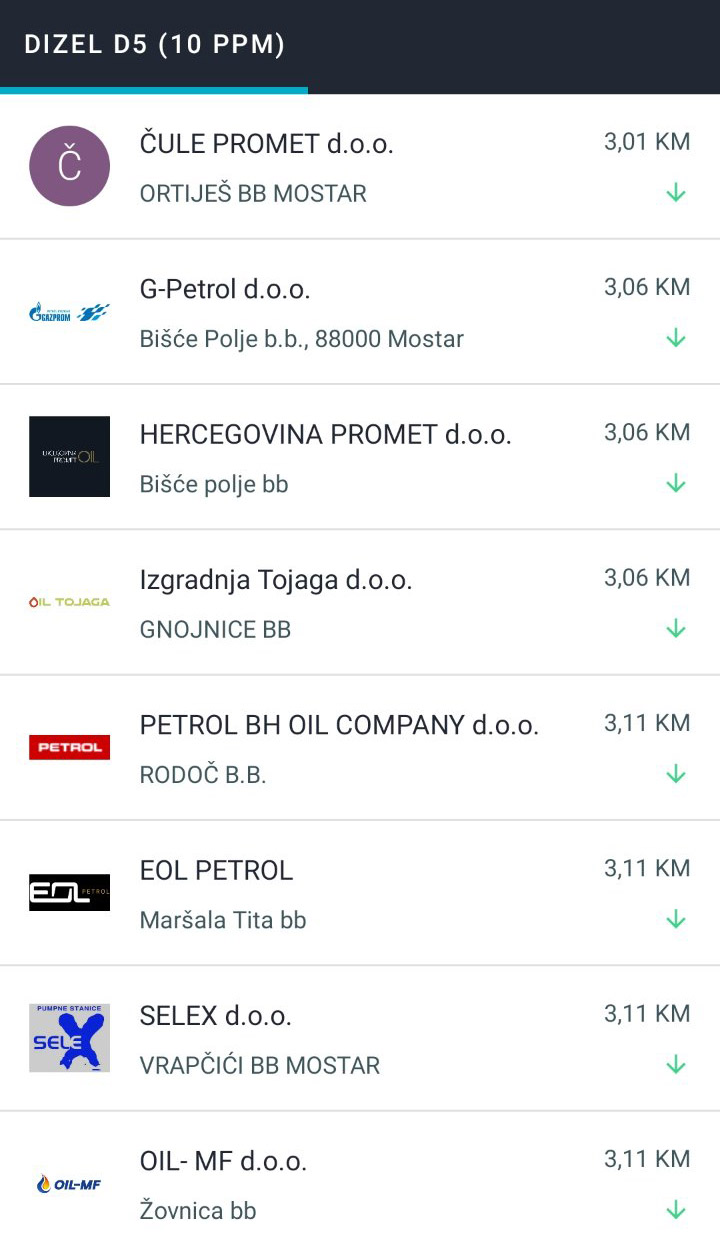Open the OIL- MF d.o.o. station
The height and width of the screenshot is (1248, 720).
point(360,1180)
